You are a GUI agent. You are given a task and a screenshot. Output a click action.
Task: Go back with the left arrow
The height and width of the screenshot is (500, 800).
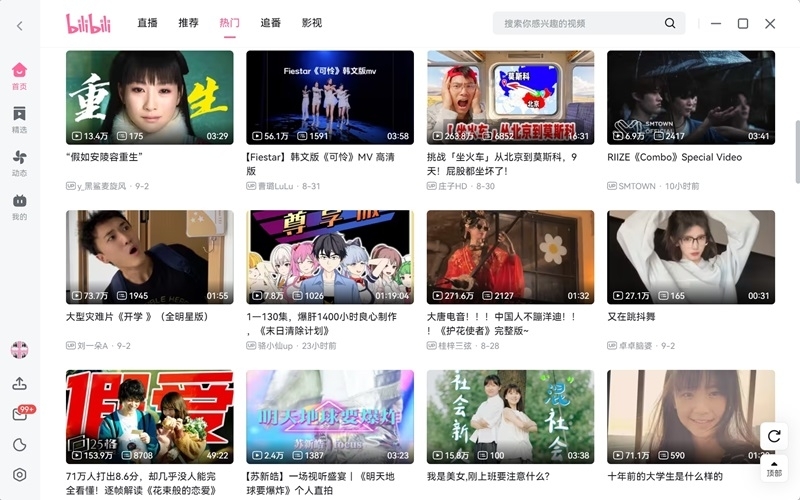click(x=20, y=25)
